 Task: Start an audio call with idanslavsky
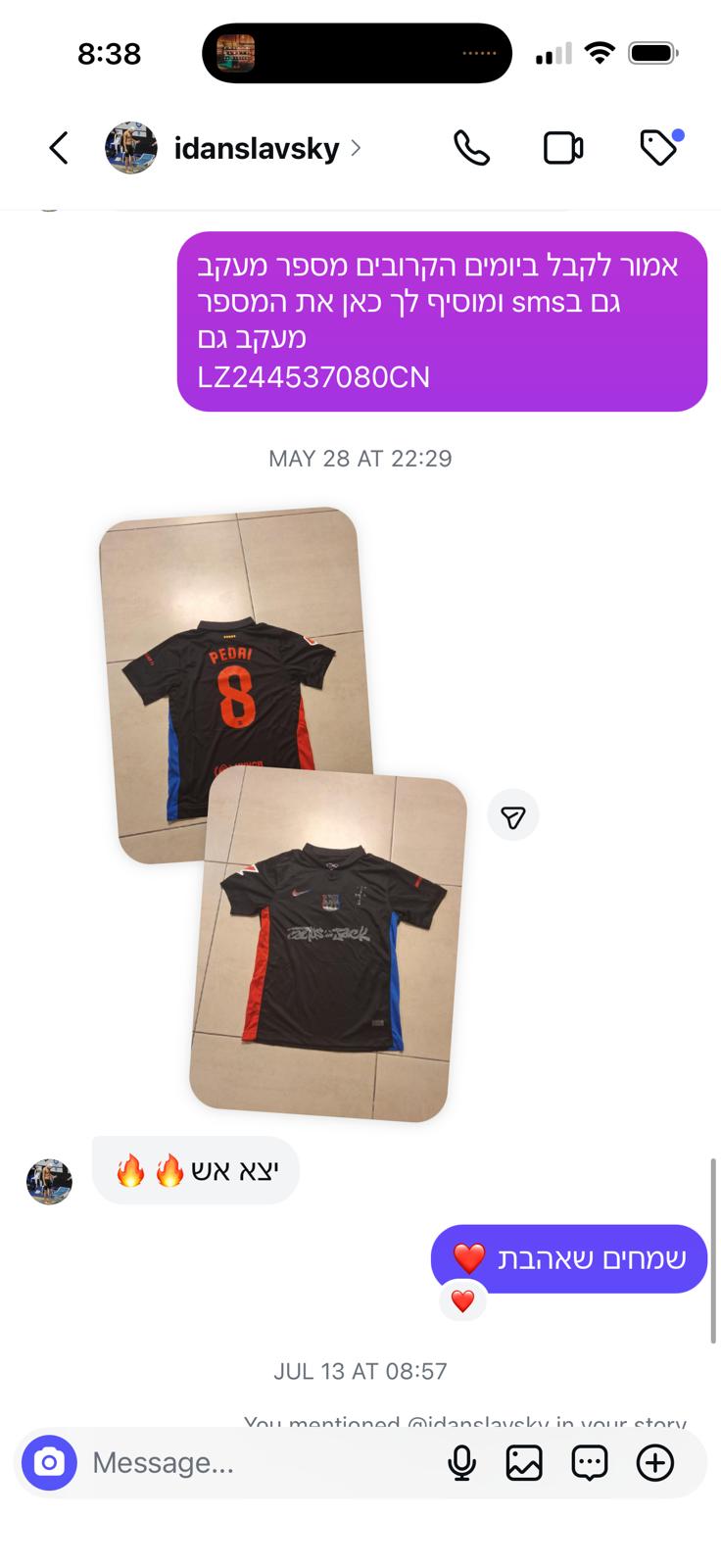(x=471, y=148)
